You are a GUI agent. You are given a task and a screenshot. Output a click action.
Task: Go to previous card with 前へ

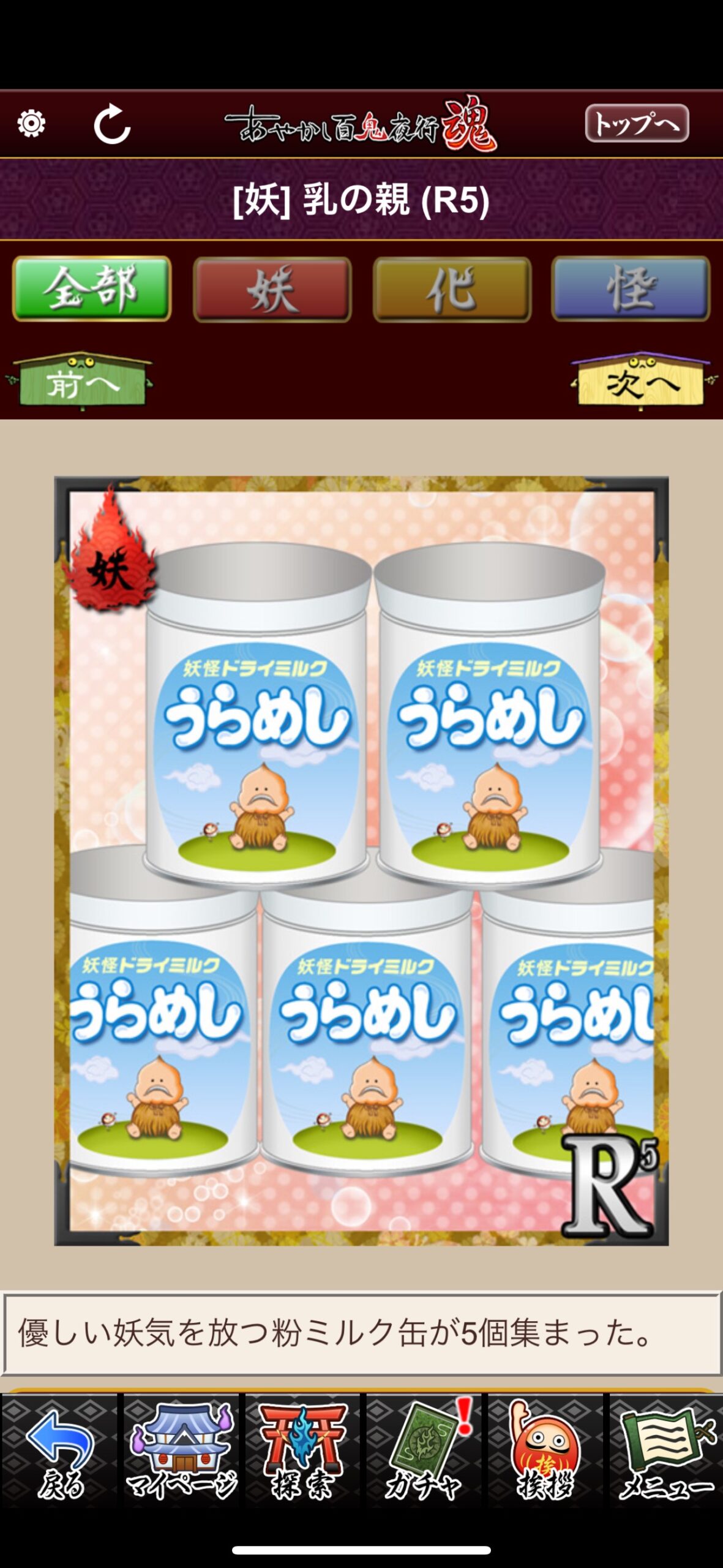pyautogui.click(x=80, y=380)
